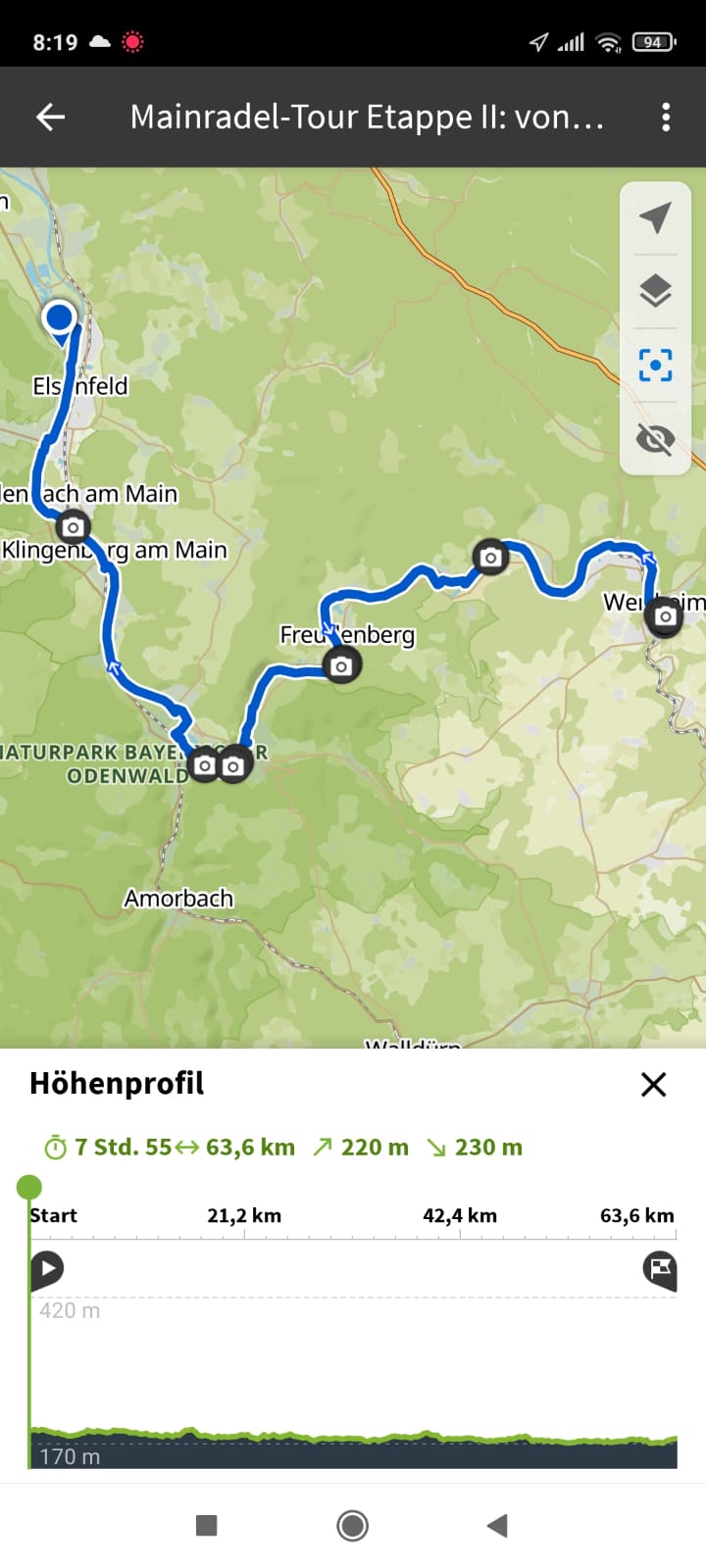Center map on my current location

(655, 218)
